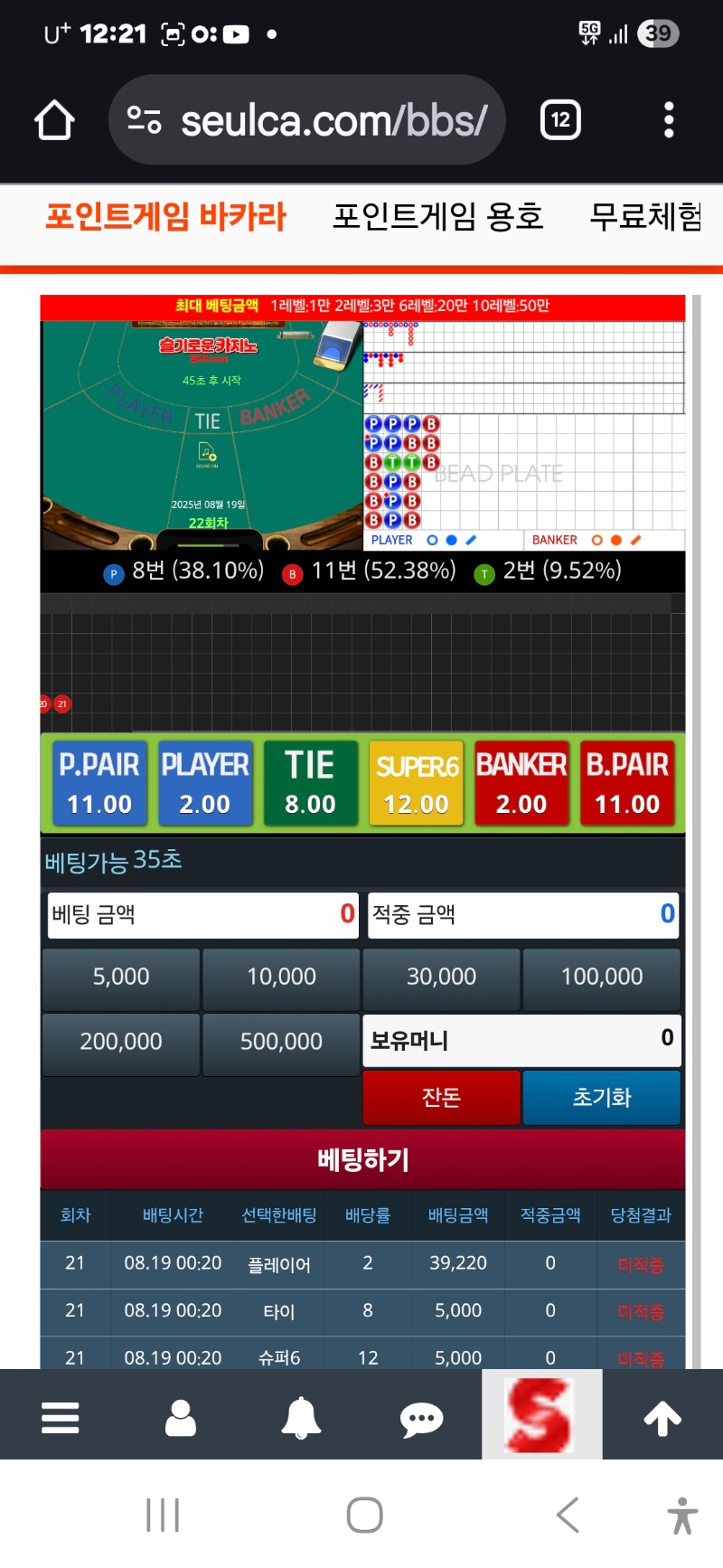Select the TIE 8.00 bet

(310, 782)
